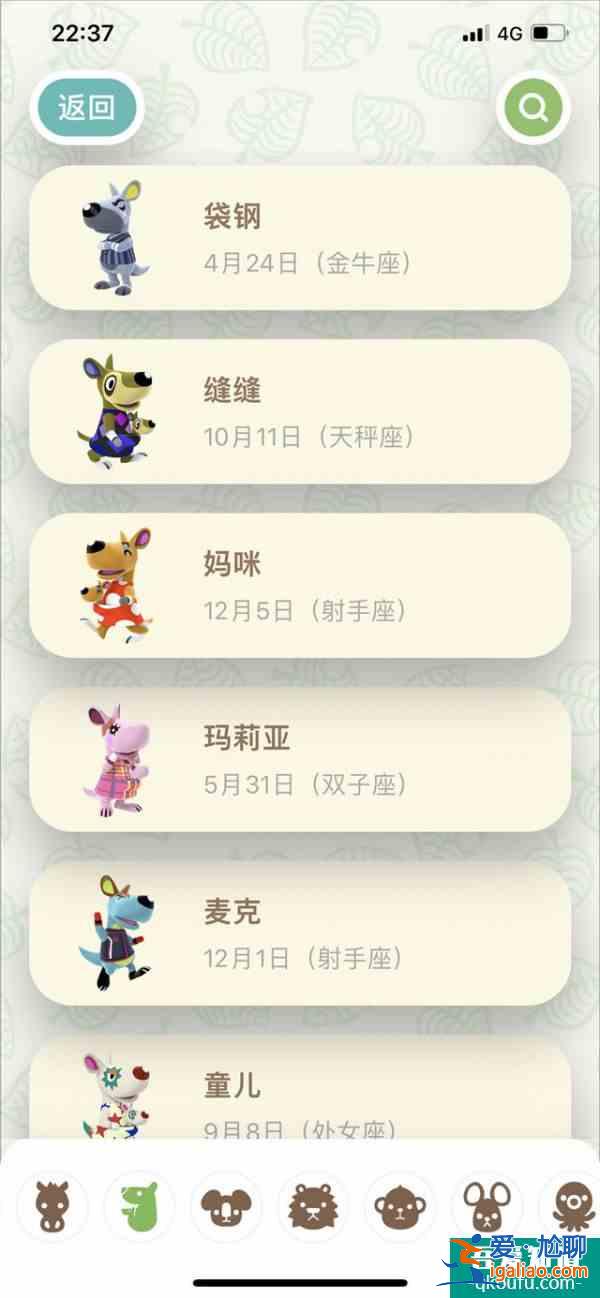Open villager card 缝缝
600x1298 pixels.
(300, 411)
